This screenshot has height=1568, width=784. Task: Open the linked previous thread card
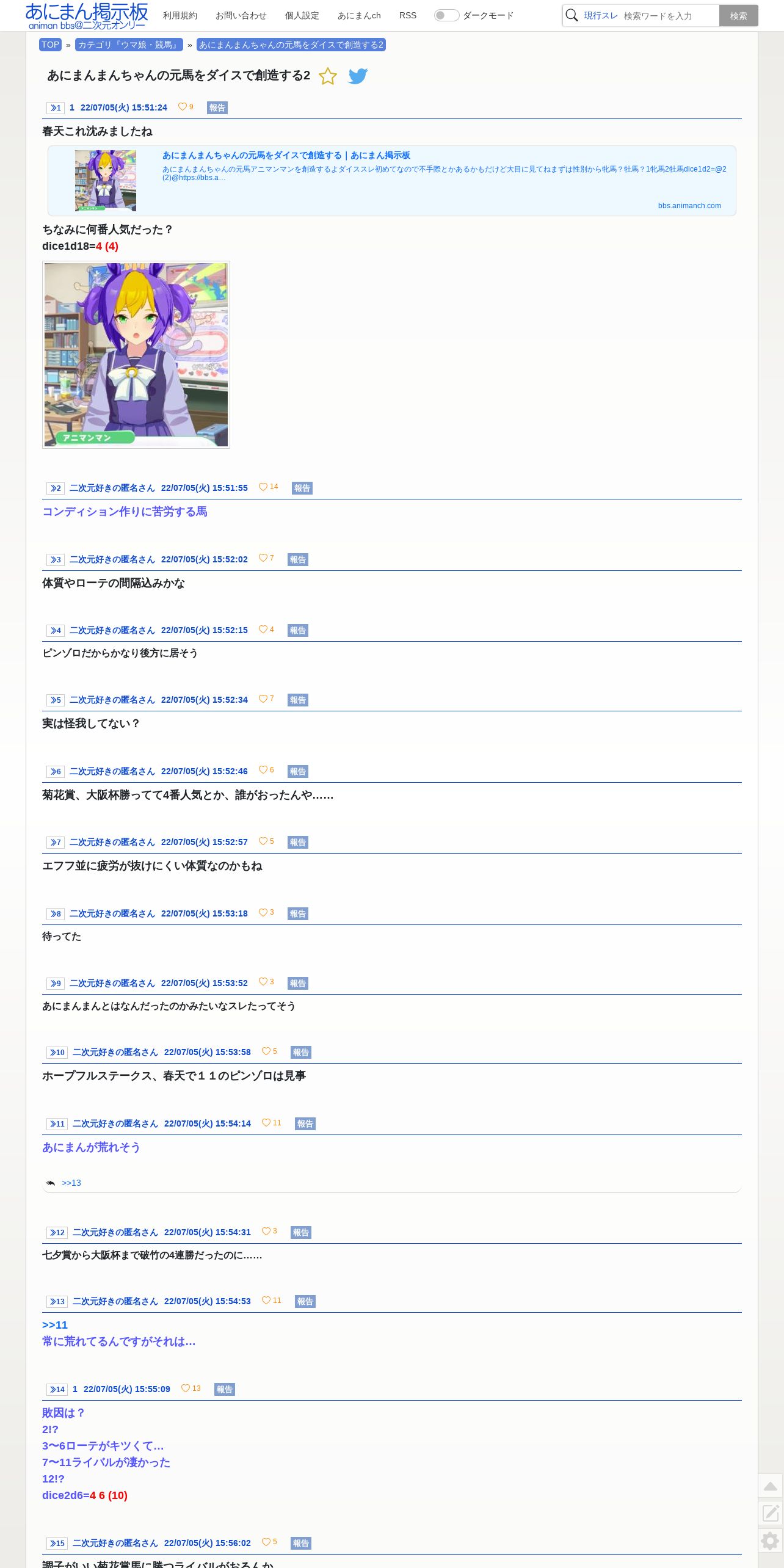(392, 181)
